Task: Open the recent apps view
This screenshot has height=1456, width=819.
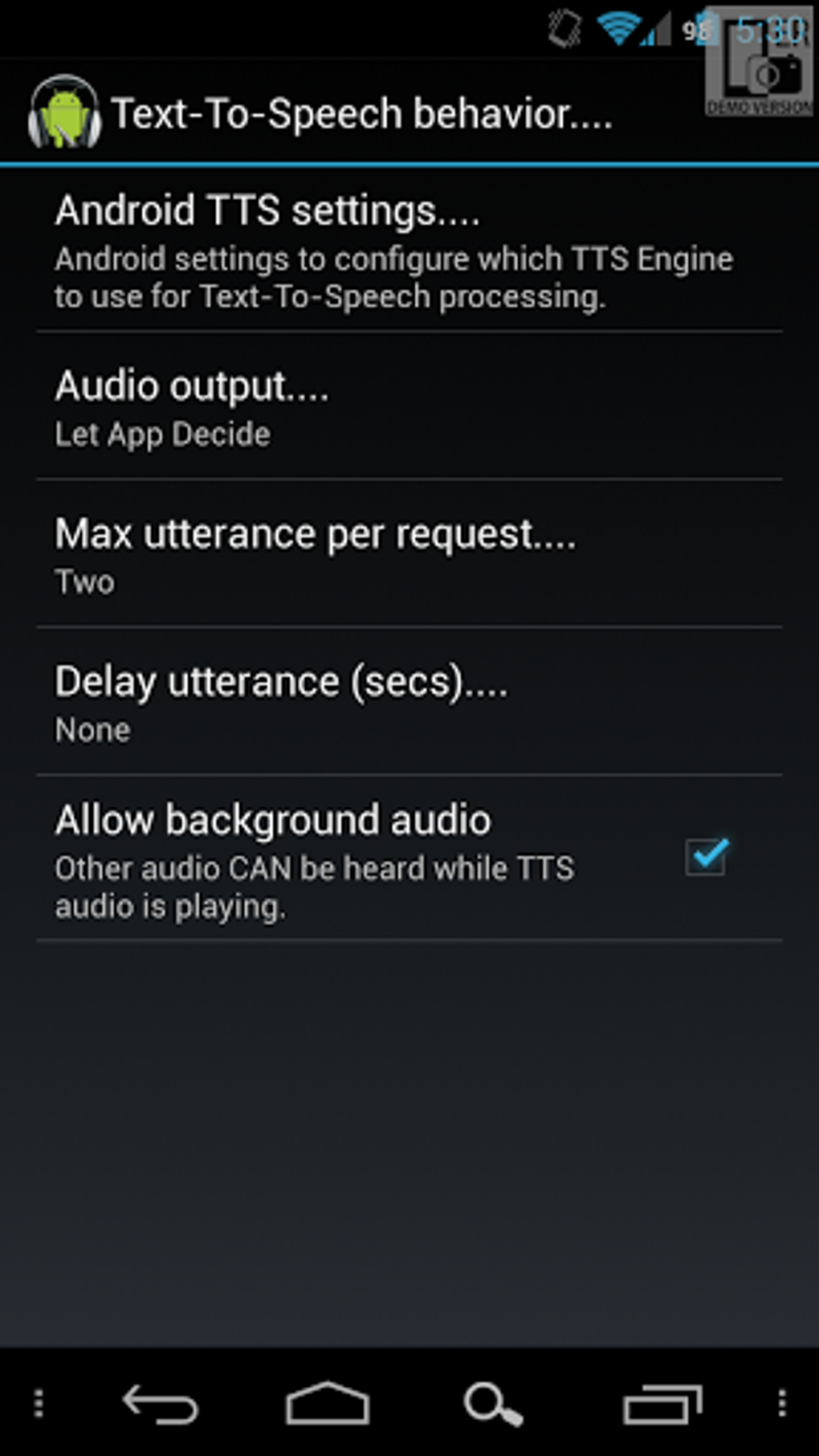Action: tap(662, 1404)
